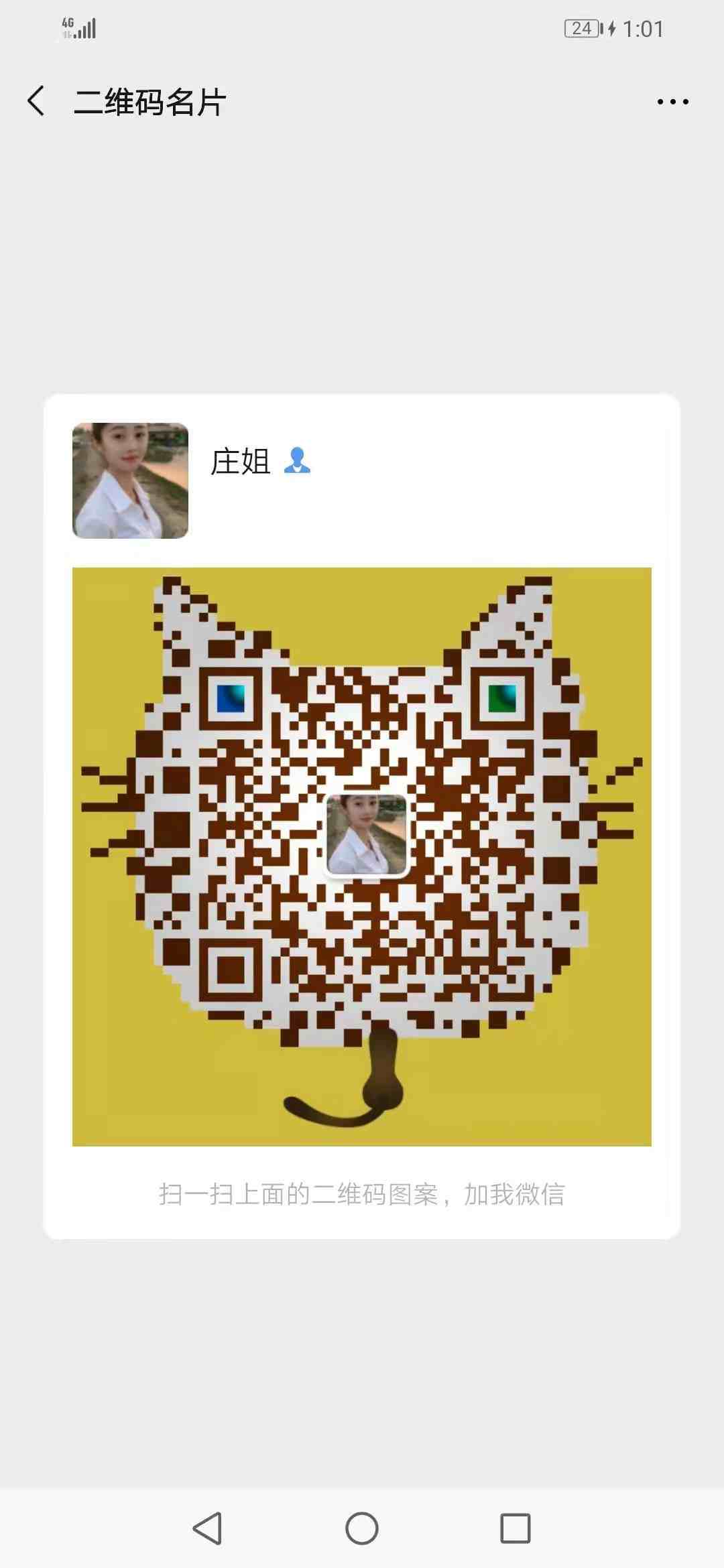The width and height of the screenshot is (724, 1568).
Task: Open the three-dot overflow menu
Action: click(672, 102)
